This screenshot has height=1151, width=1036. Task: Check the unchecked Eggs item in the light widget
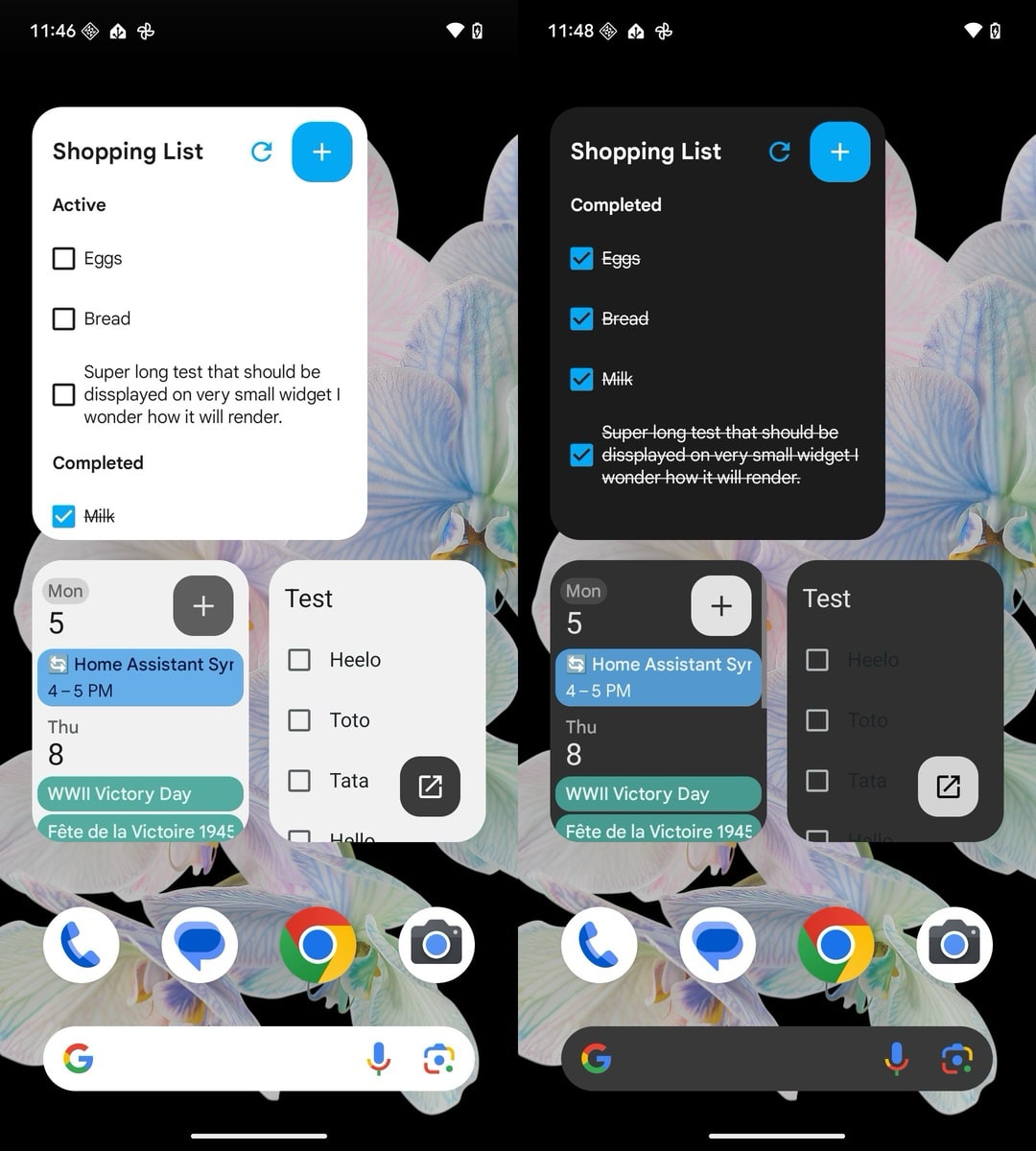pyautogui.click(x=63, y=259)
